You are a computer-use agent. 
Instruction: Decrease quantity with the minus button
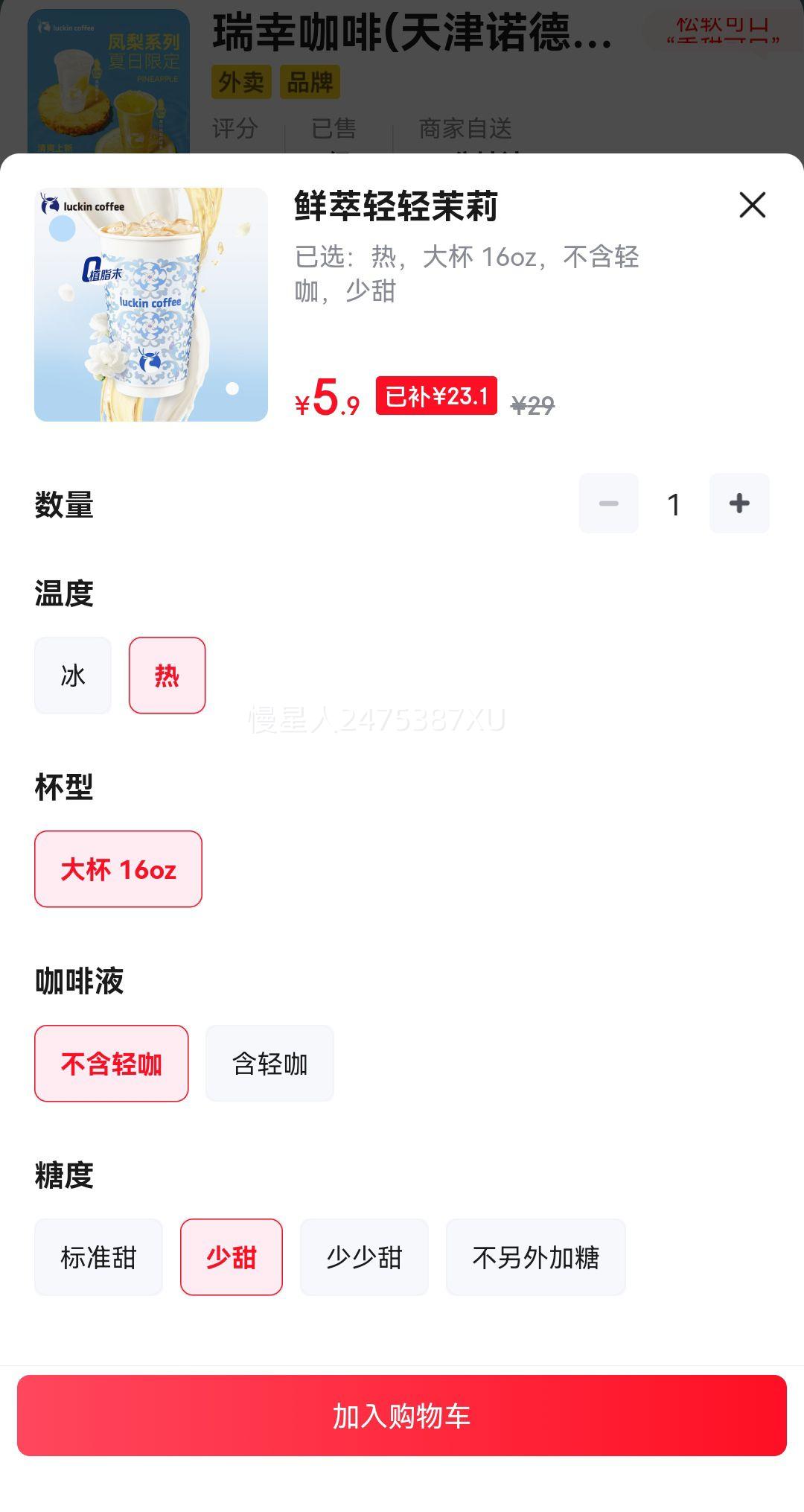[x=608, y=504]
